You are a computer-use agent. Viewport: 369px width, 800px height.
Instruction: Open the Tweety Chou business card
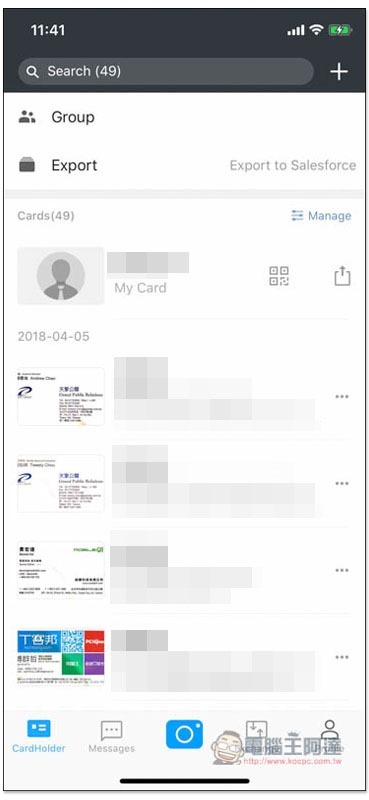61,483
